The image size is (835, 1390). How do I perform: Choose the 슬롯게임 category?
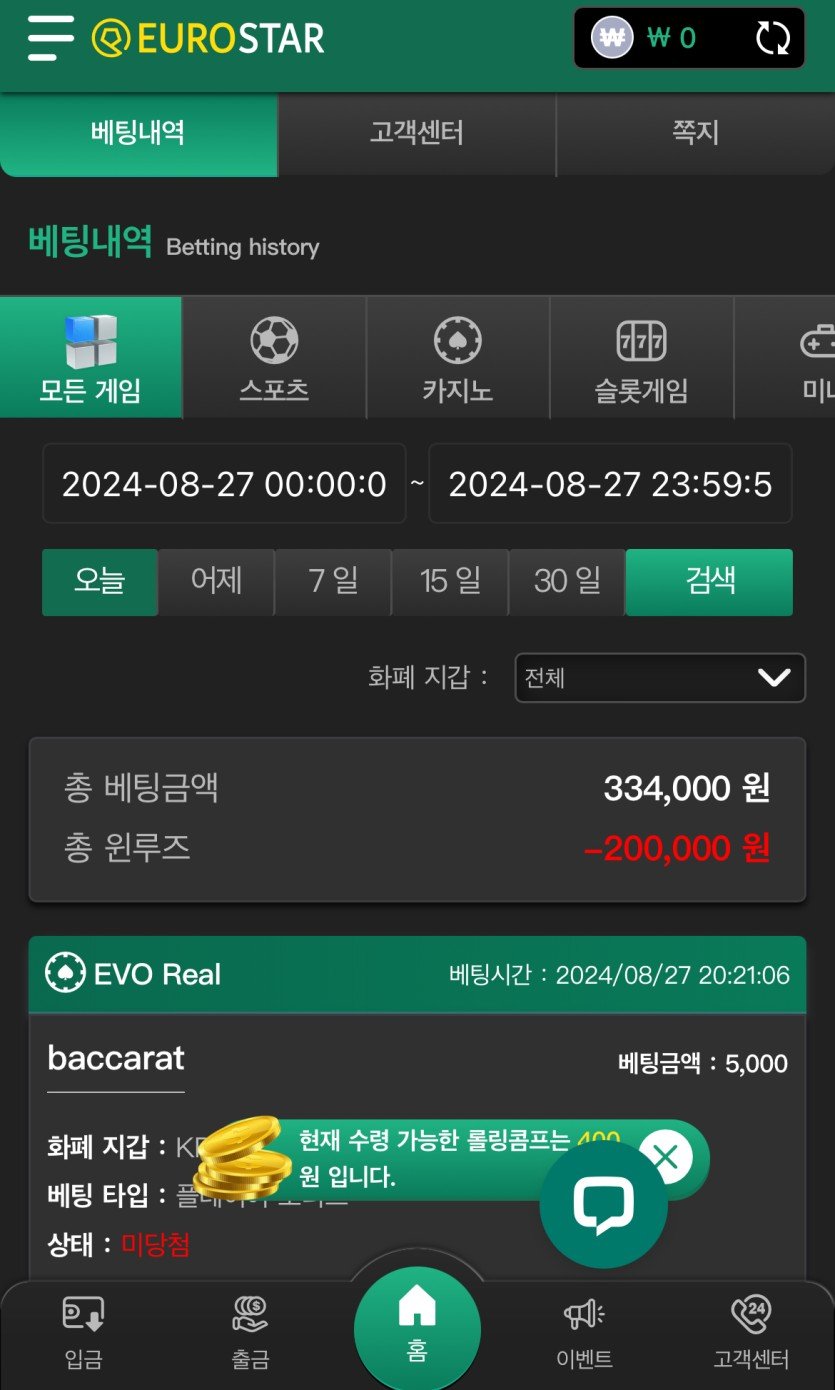coord(641,358)
